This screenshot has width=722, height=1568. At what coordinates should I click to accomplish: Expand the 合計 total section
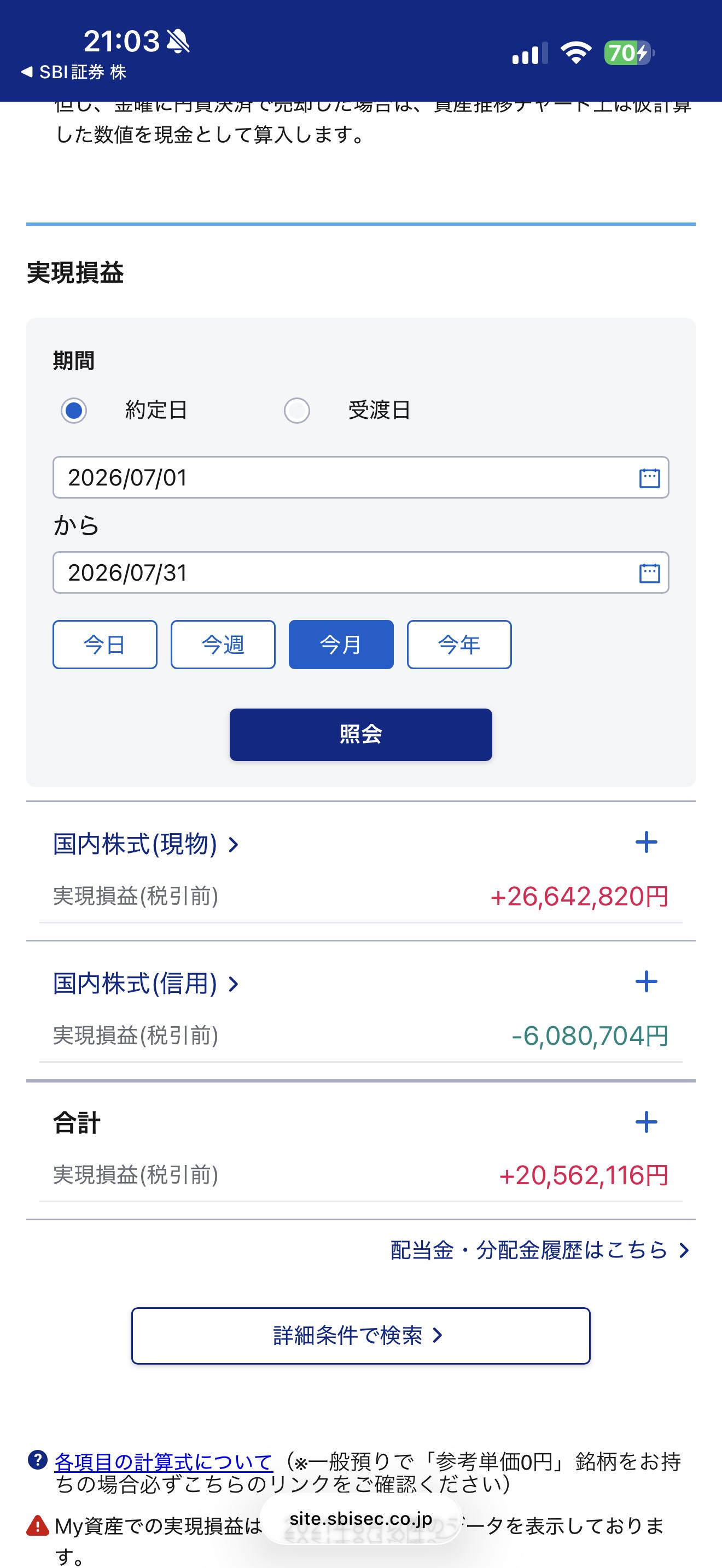(646, 1122)
